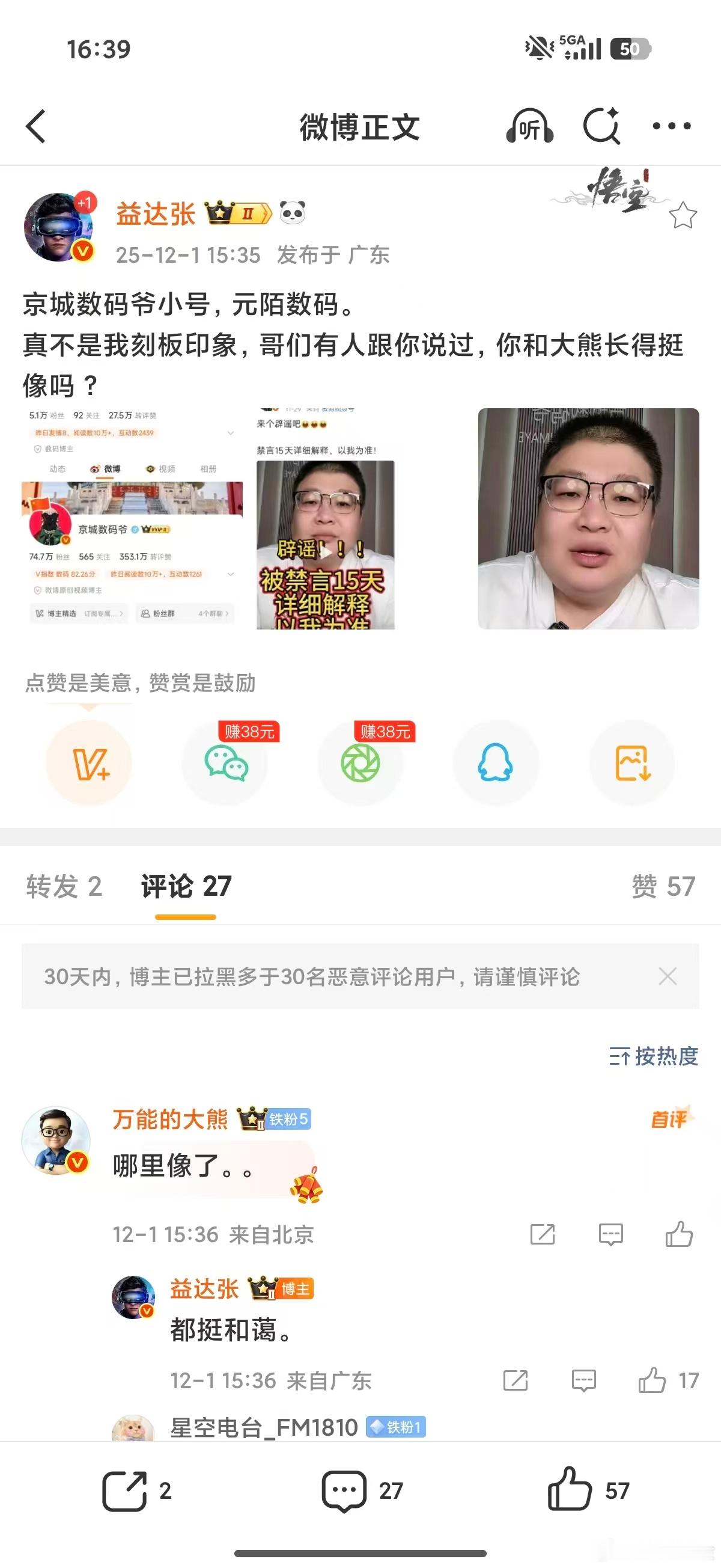721x1568 pixels.
Task: Share to WeChat Moments with the green icon
Action: (361, 764)
